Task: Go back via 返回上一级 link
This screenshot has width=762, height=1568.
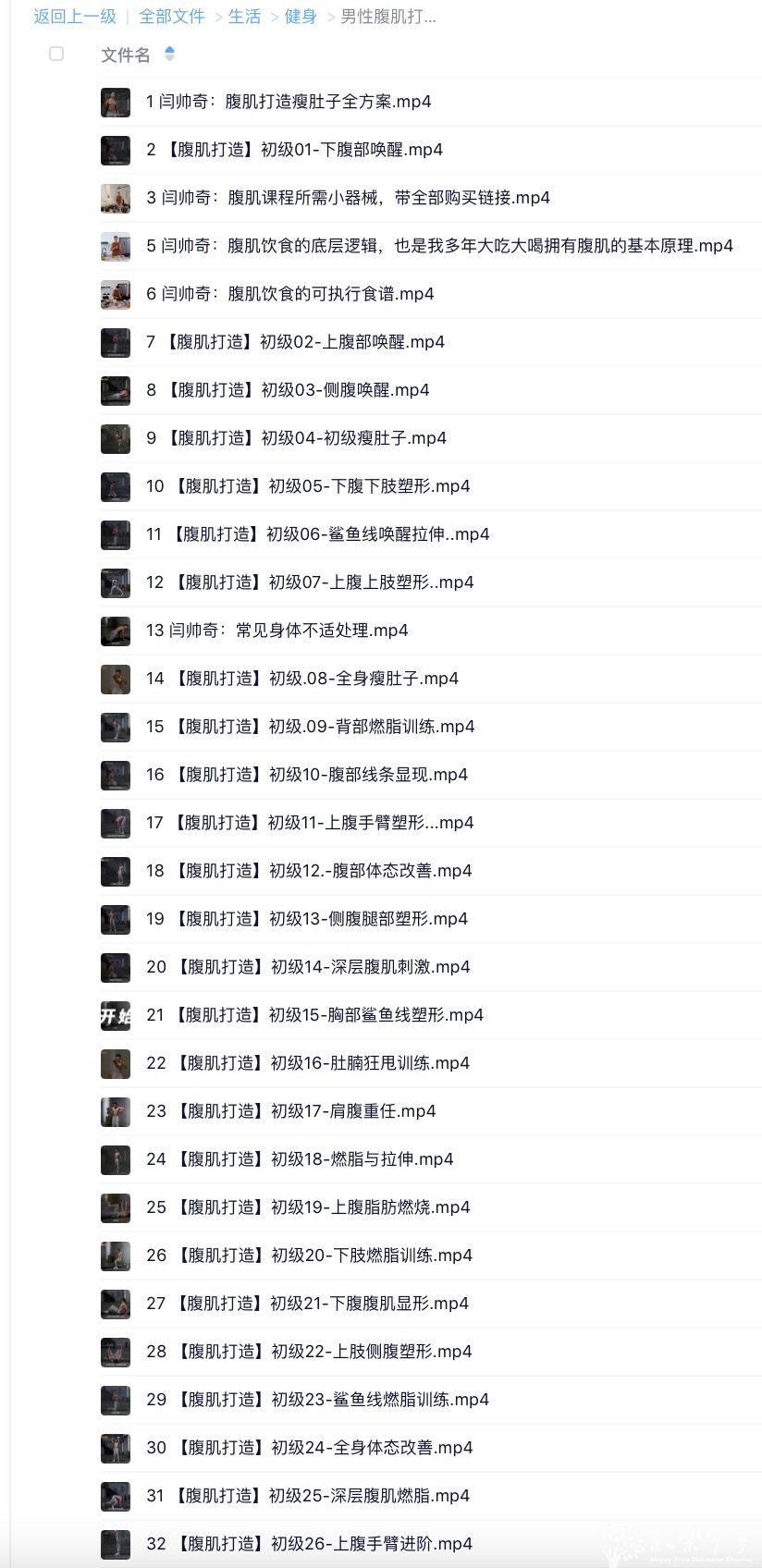Action: coord(75,17)
